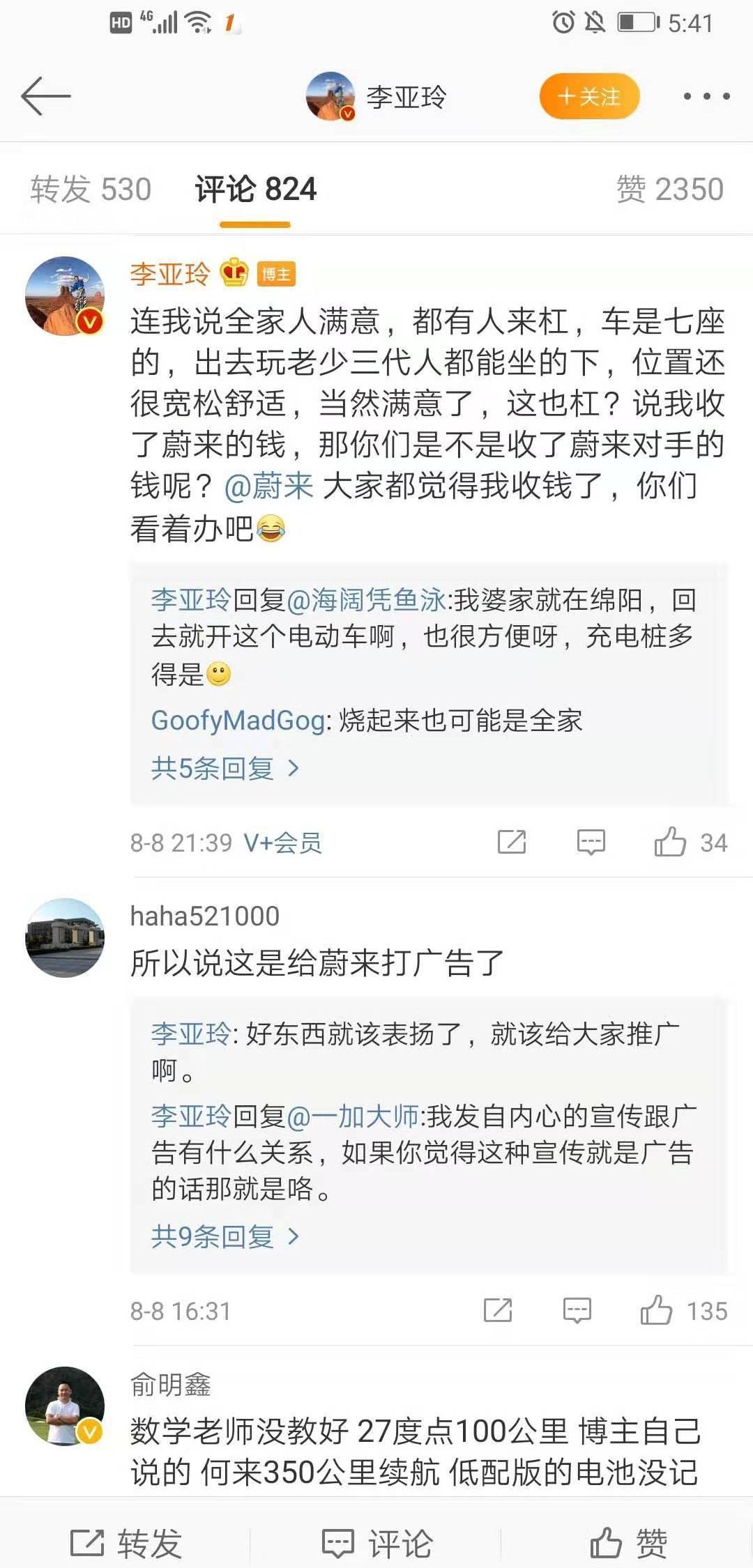Open haha521000's profile picture
The image size is (753, 1568).
[65, 937]
